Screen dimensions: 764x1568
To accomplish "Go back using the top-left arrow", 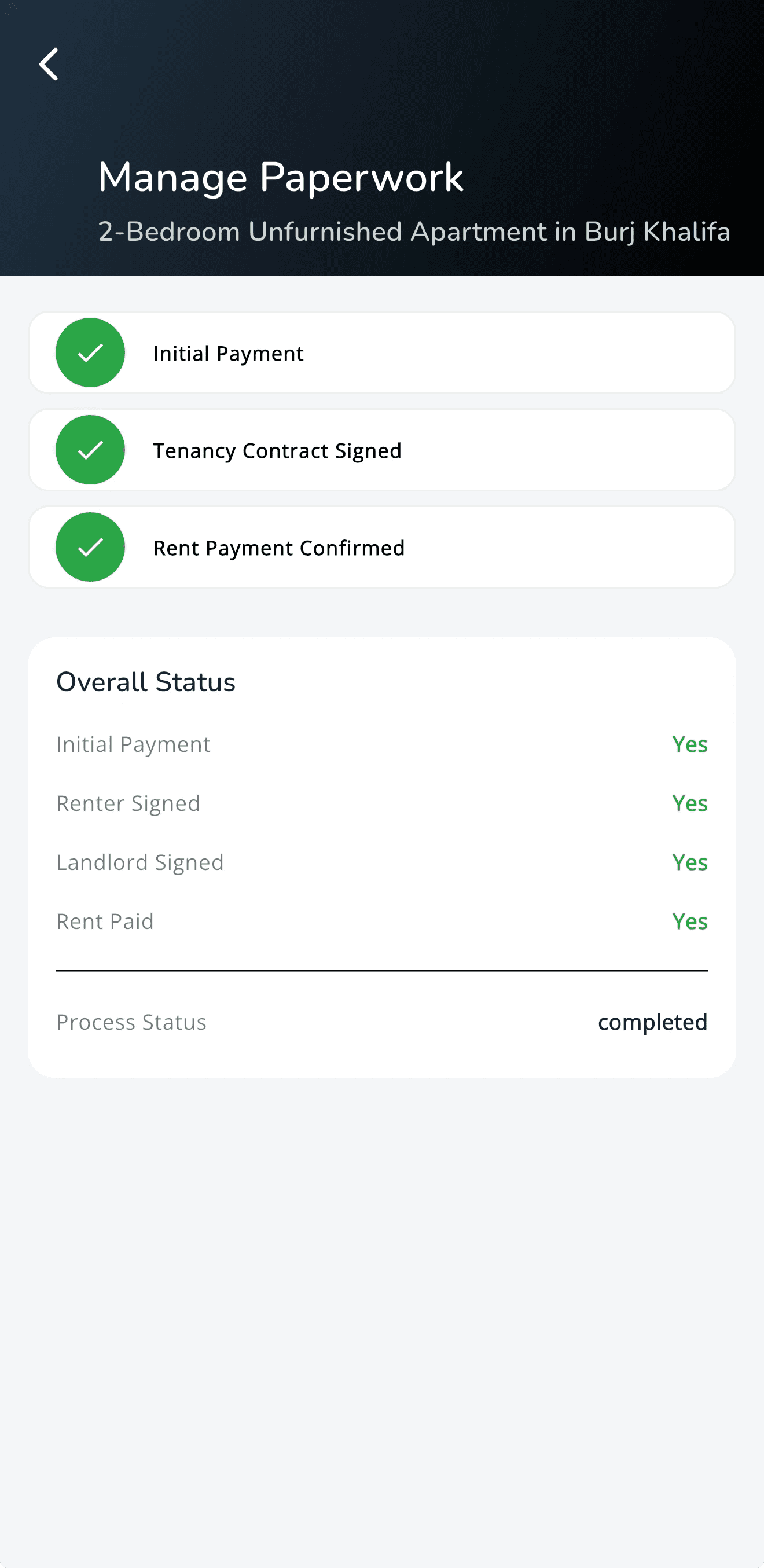I will pos(49,64).
